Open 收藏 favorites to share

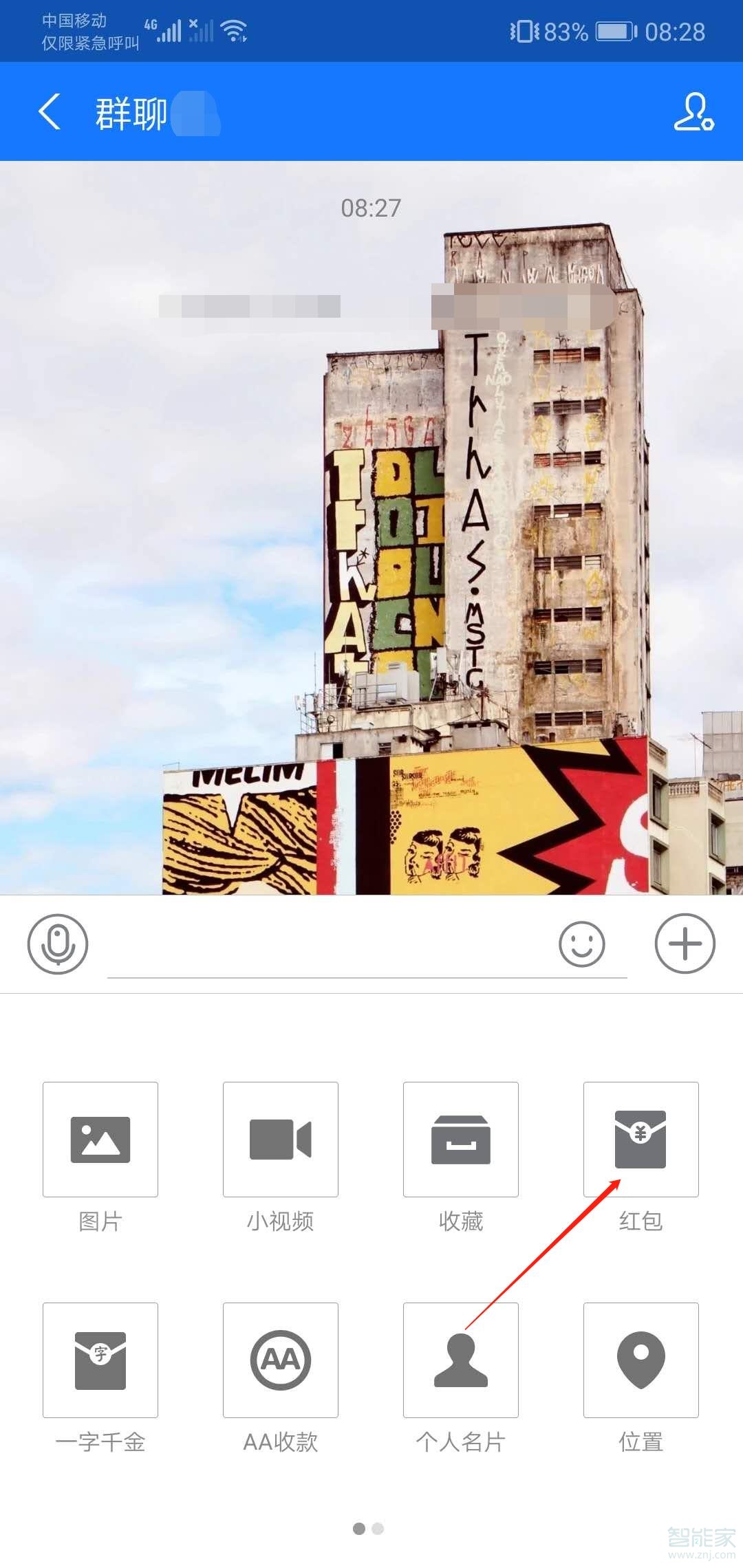point(461,1140)
